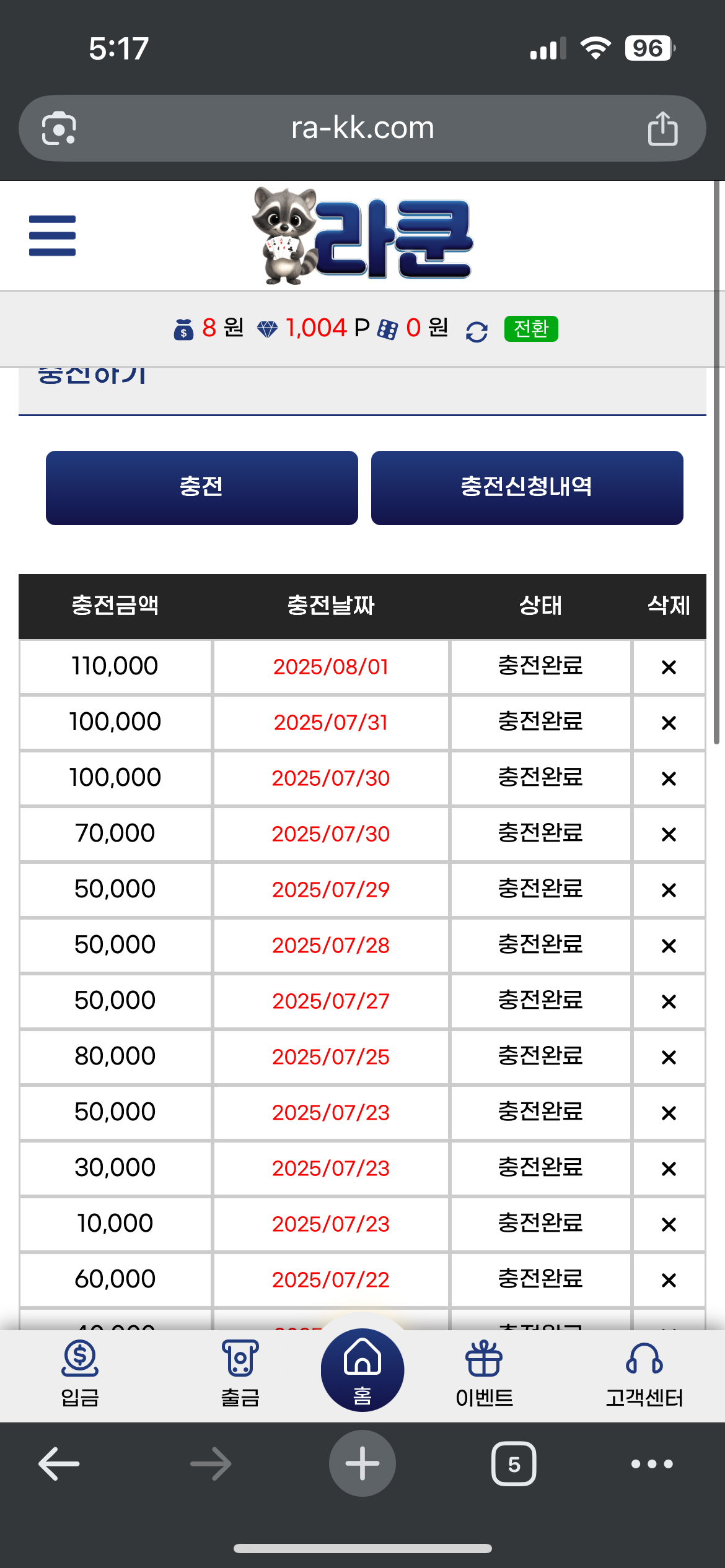Delete the 80,000 charge from 2025/07/25

(x=668, y=1057)
